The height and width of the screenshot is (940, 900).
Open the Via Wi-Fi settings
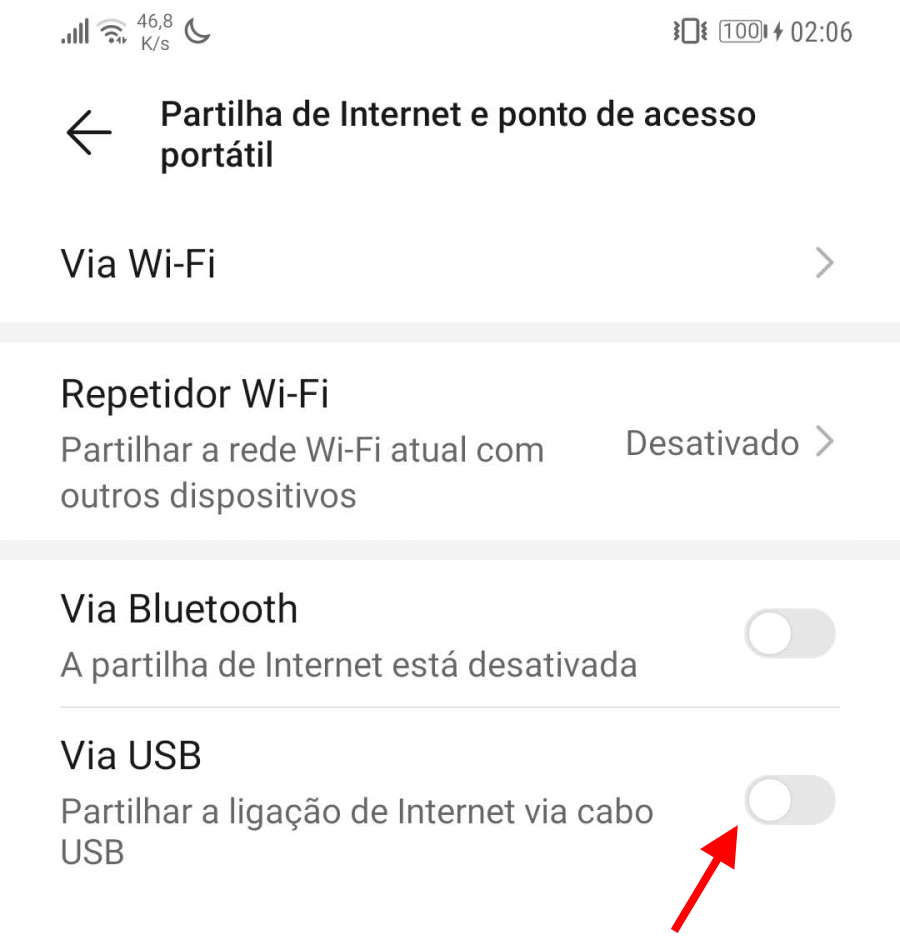(x=448, y=264)
